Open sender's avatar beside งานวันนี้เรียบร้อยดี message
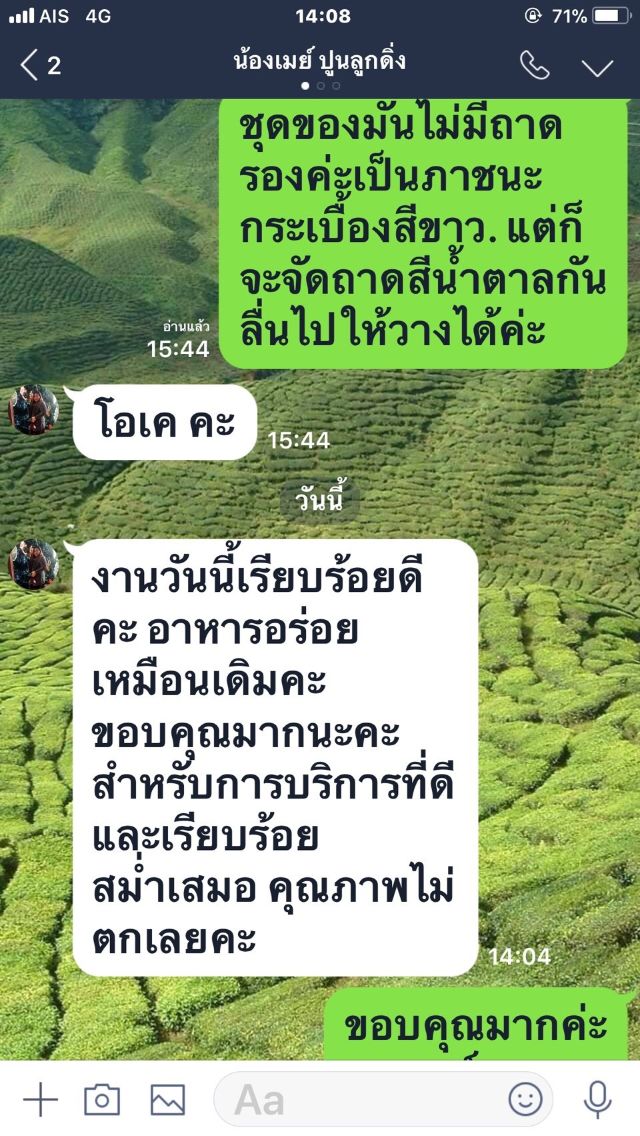 pyautogui.click(x=34, y=565)
